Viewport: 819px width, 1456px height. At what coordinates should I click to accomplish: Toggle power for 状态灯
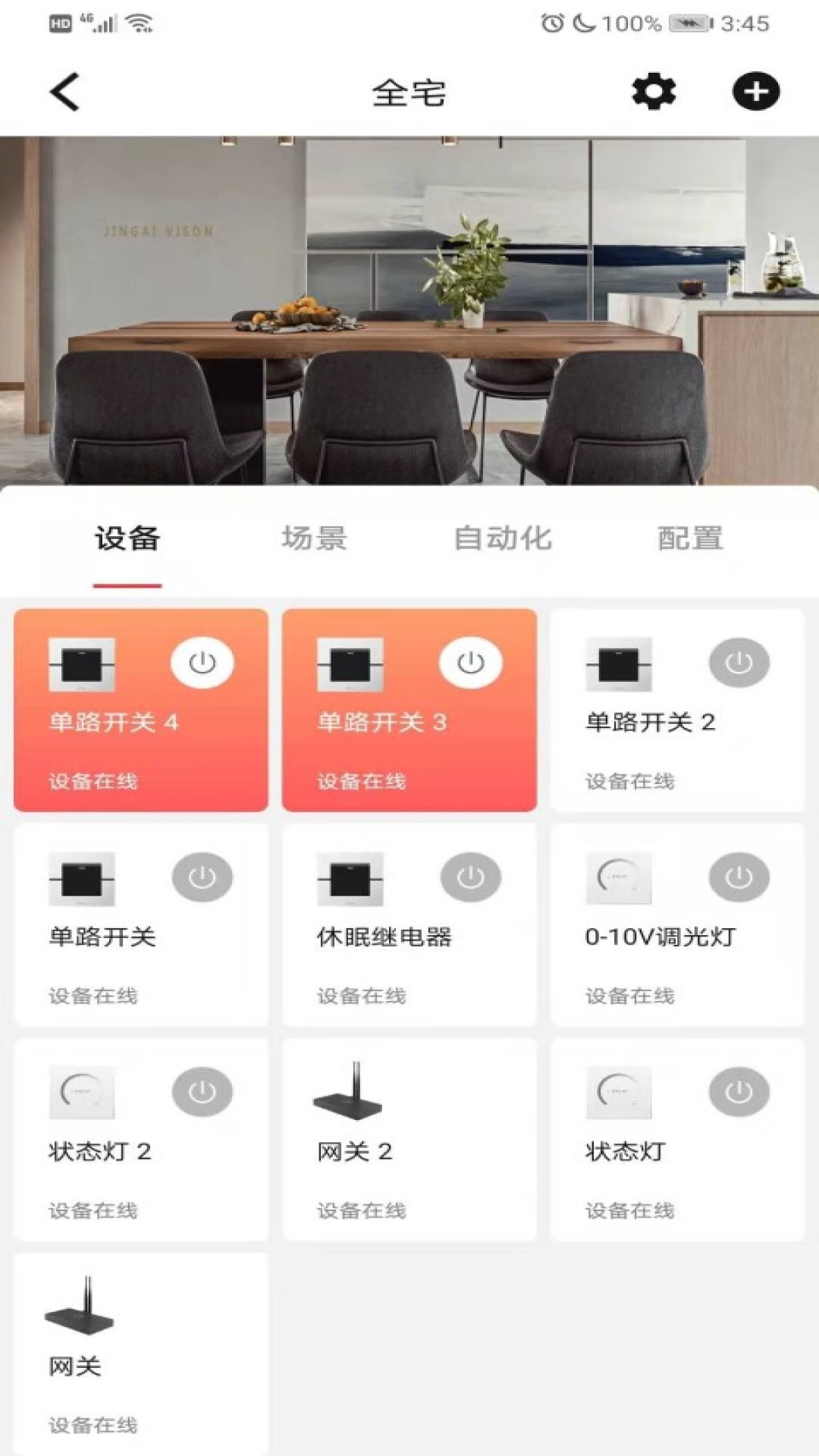click(x=739, y=1092)
